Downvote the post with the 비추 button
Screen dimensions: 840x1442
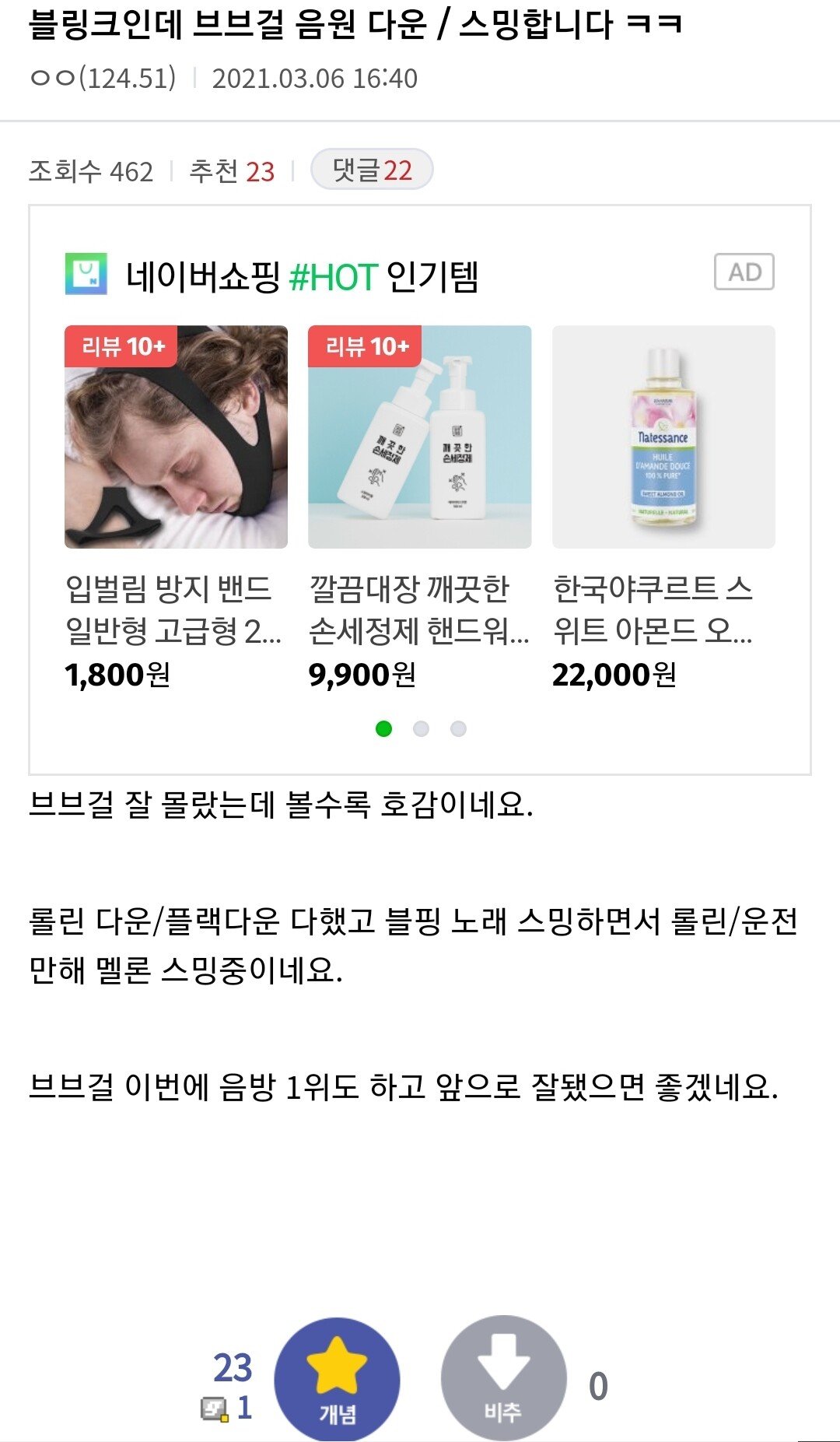pyautogui.click(x=503, y=1378)
